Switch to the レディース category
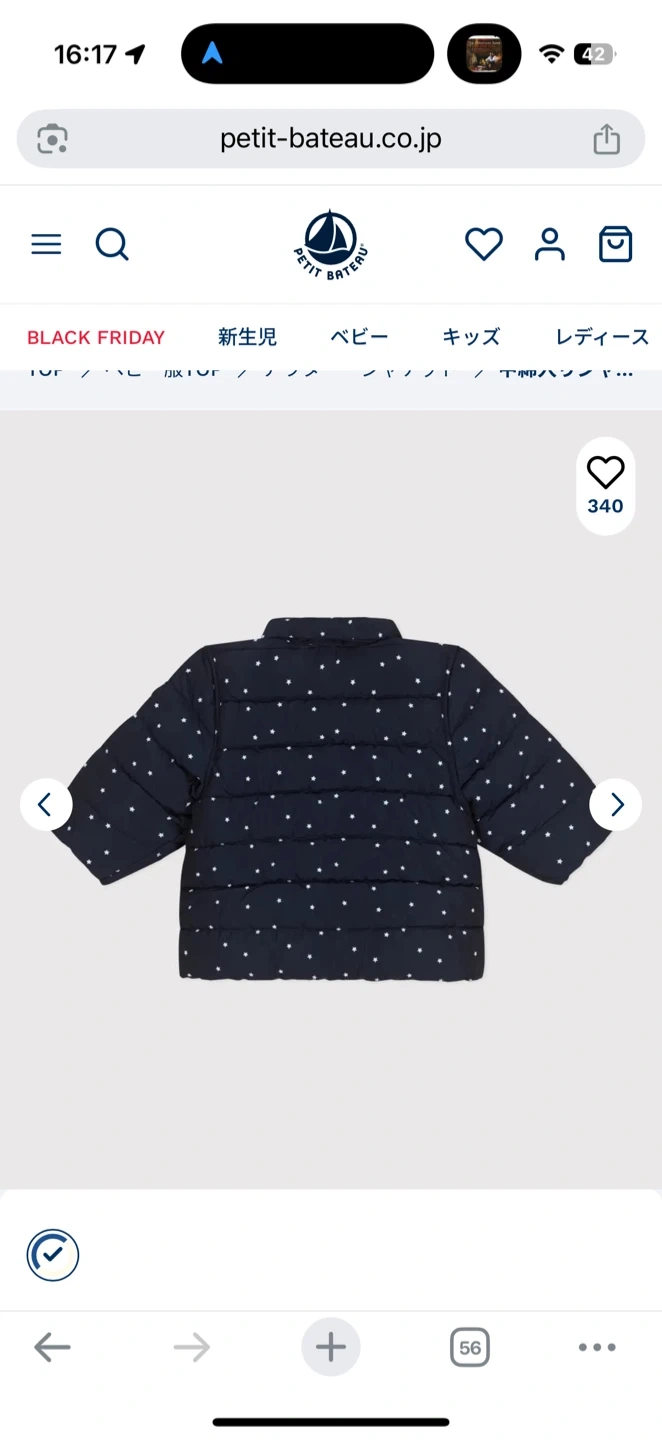Image resolution: width=662 pixels, height=1440 pixels. (602, 337)
